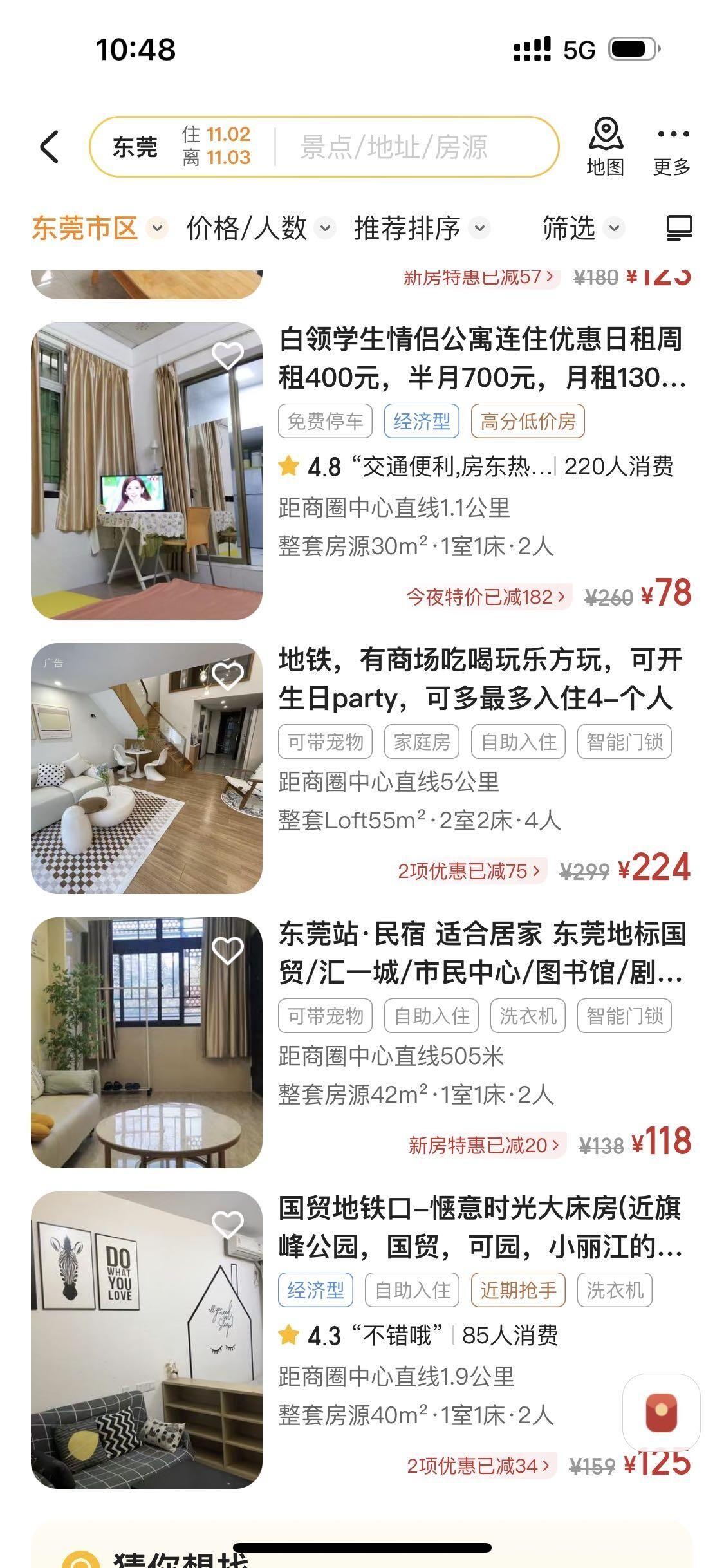The width and height of the screenshot is (724, 1568).
Task: Expand the 东莞市区 area dropdown
Action: click(98, 228)
